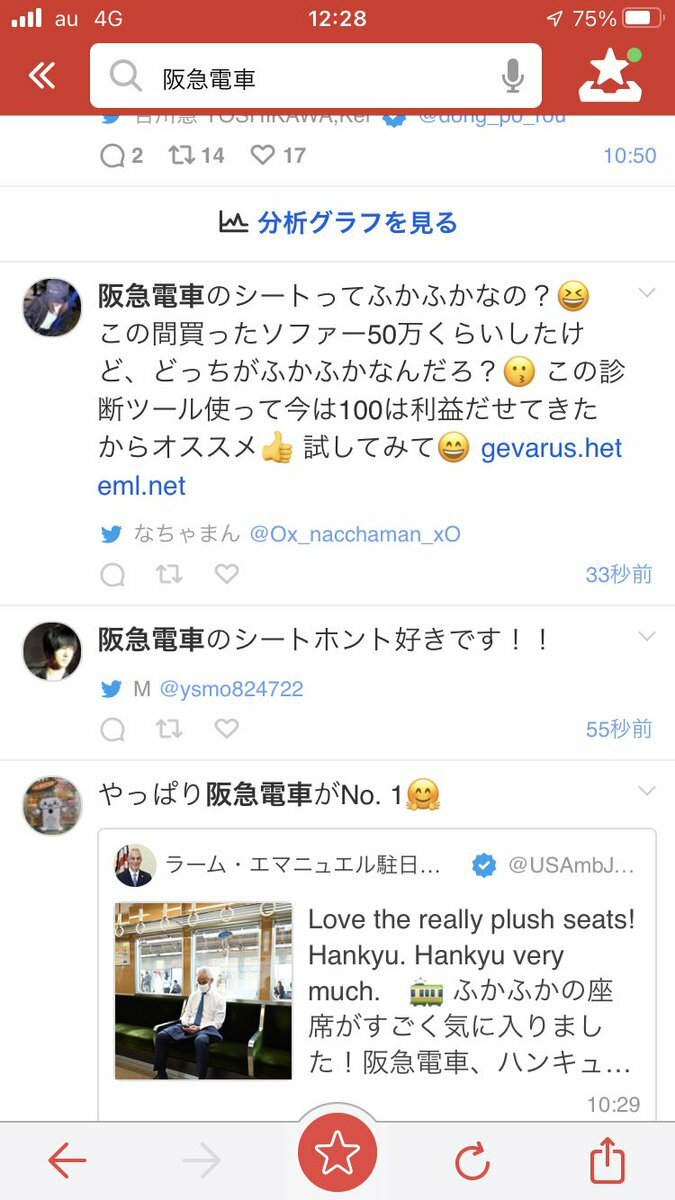Go back with the red left arrow
The height and width of the screenshot is (1200, 675).
point(67,1161)
